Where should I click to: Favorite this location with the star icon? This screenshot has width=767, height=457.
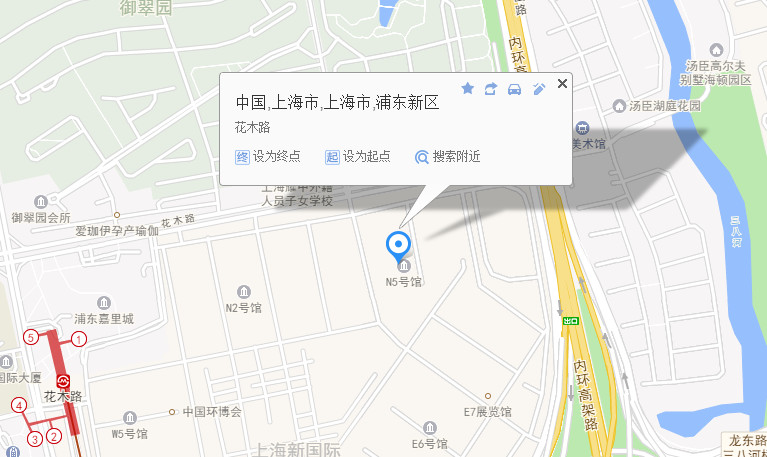click(x=467, y=89)
